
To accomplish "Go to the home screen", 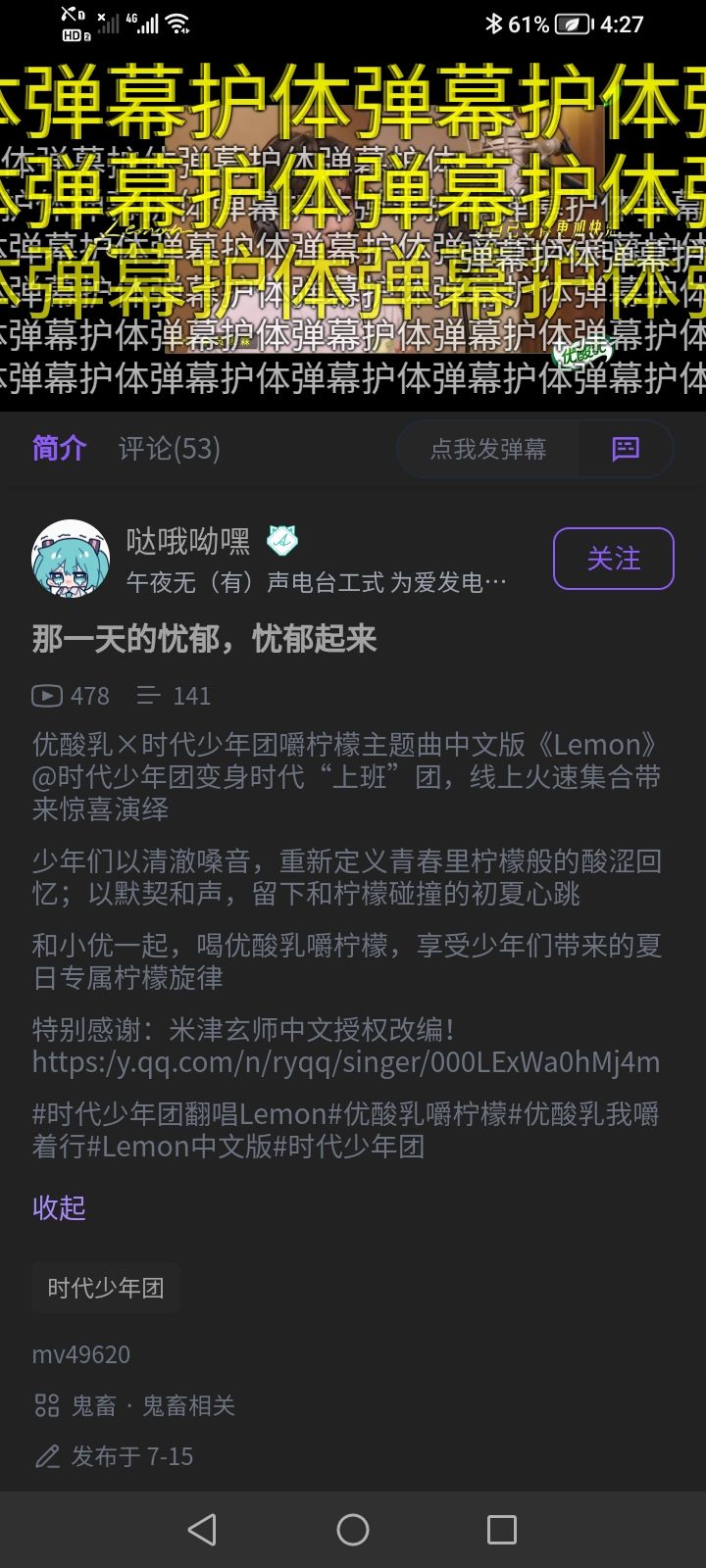I will click(x=353, y=1529).
